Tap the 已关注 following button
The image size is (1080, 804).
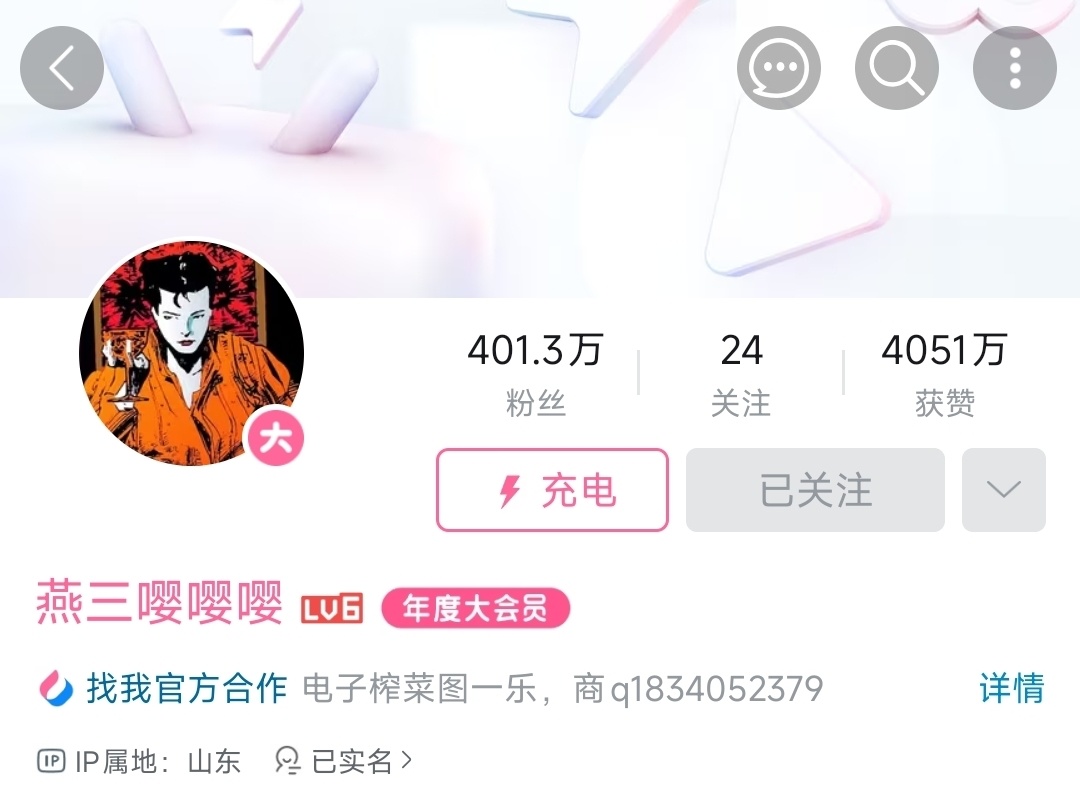[815, 490]
